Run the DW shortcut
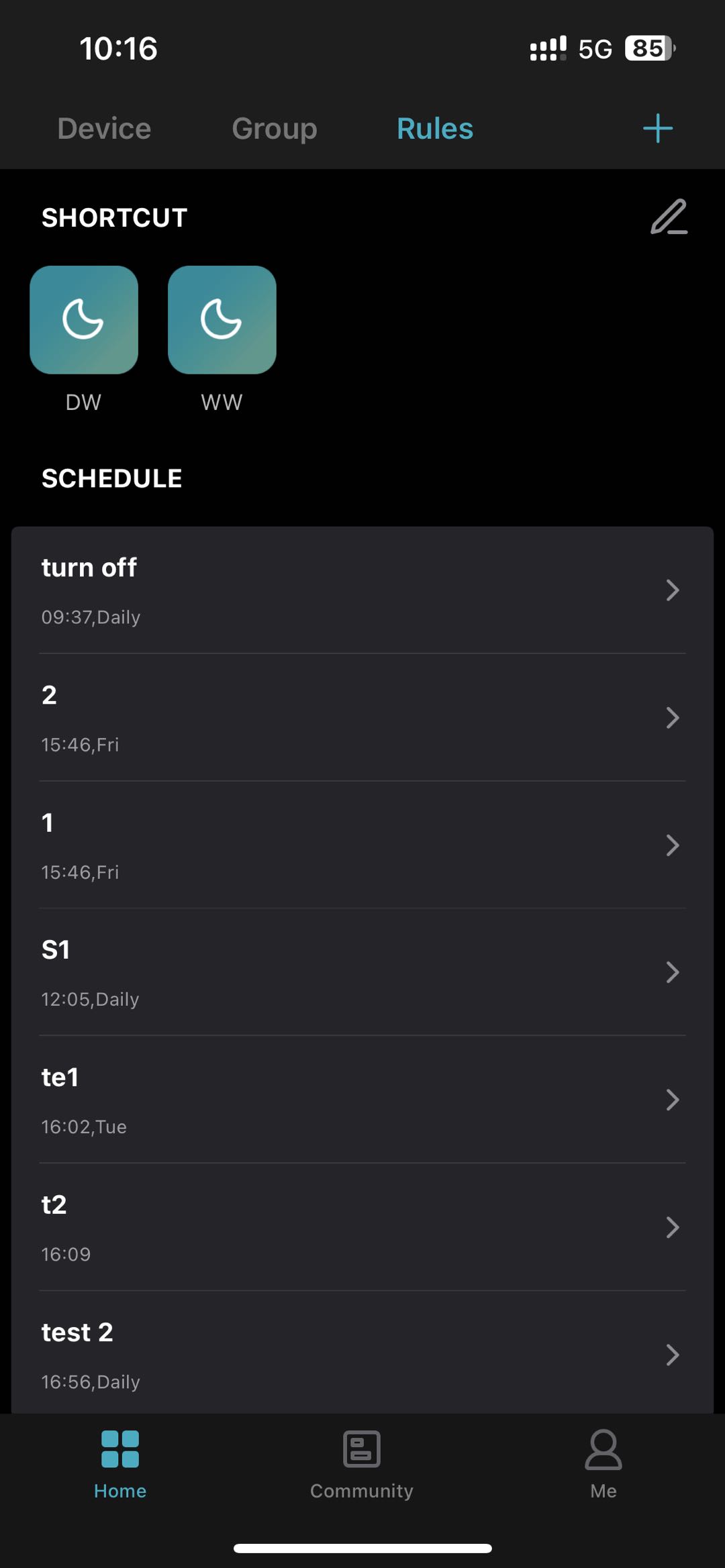 [84, 320]
